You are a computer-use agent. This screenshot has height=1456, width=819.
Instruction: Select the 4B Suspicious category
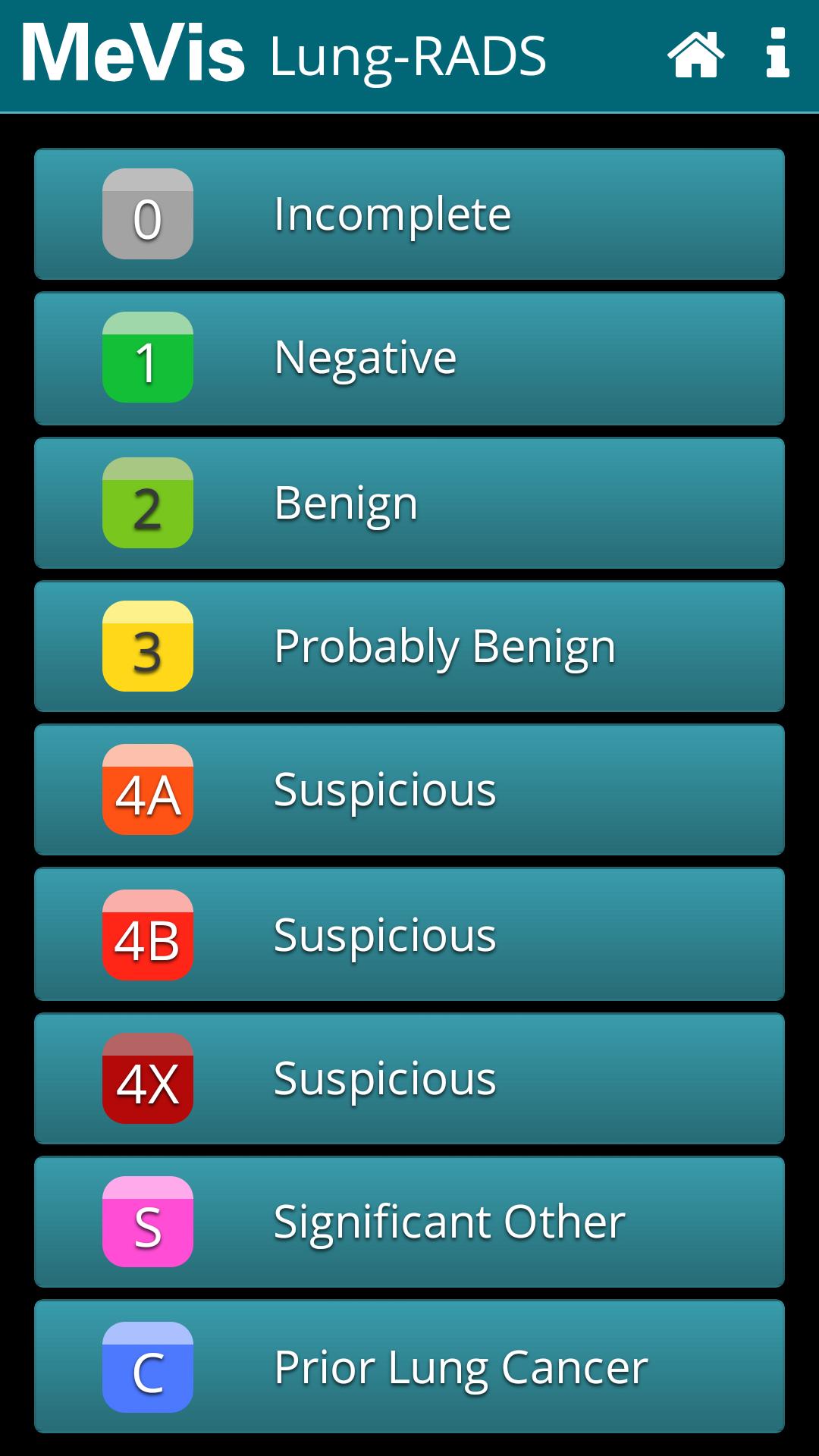(409, 934)
